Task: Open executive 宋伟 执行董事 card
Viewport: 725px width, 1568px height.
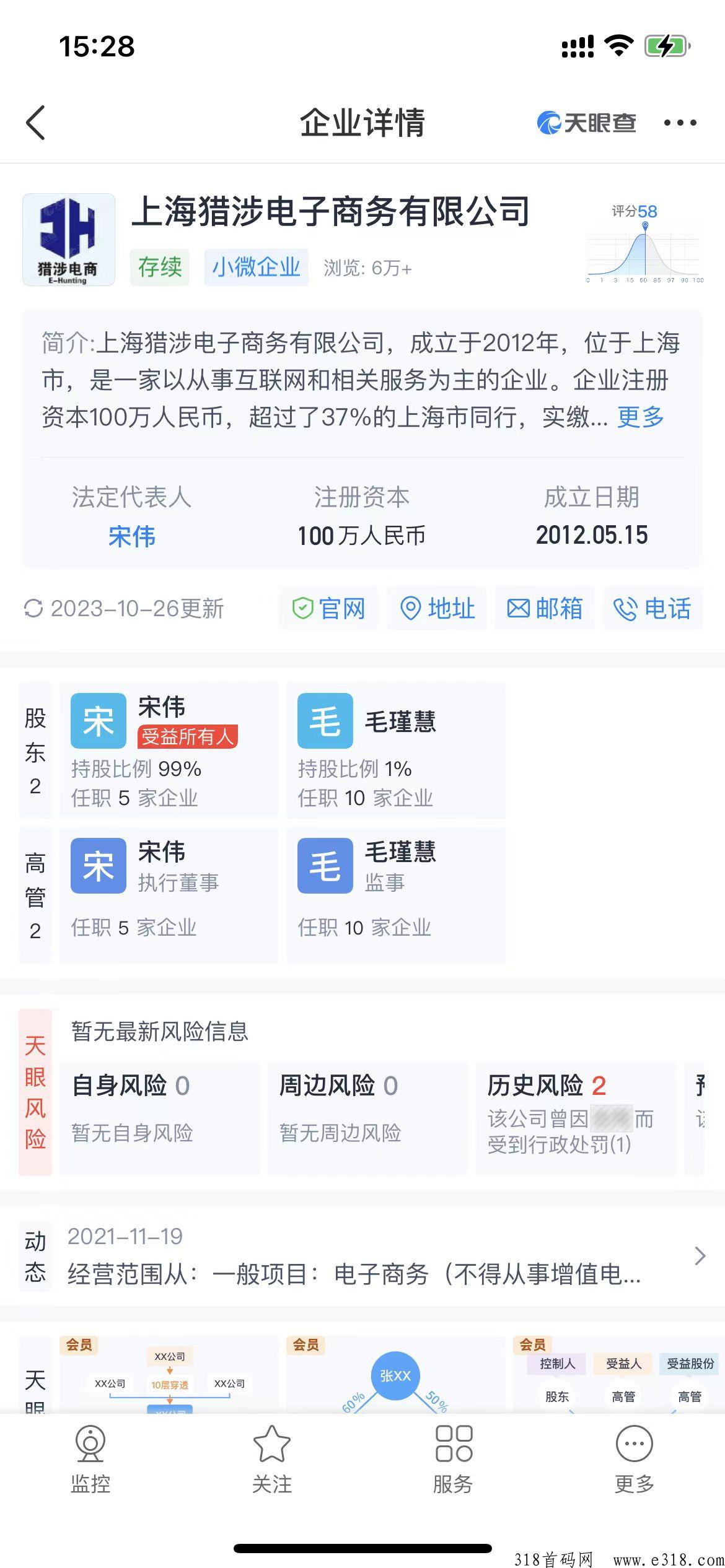Action: (x=169, y=895)
